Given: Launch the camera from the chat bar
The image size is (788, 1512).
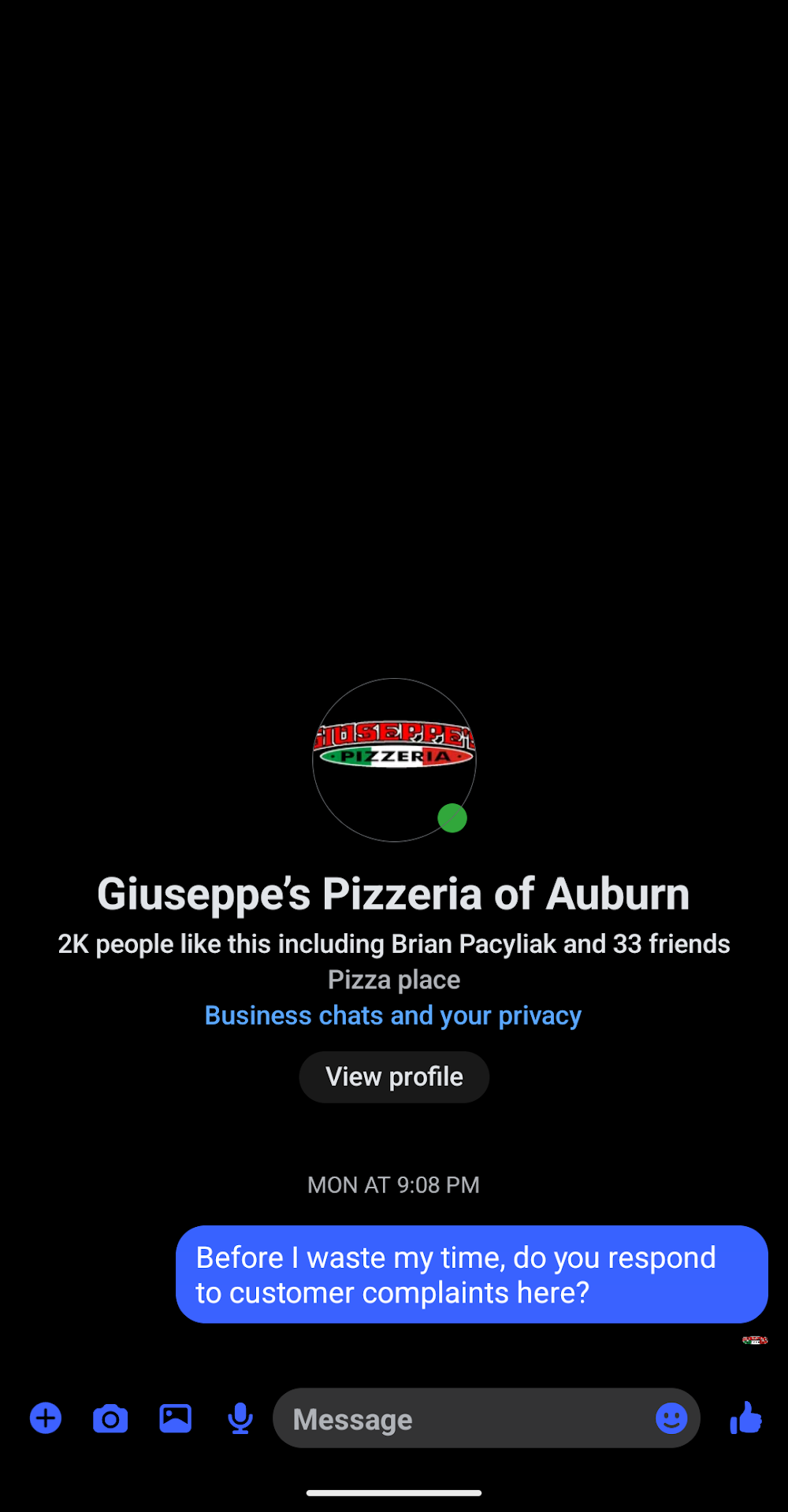Looking at the screenshot, I should pos(110,1418).
